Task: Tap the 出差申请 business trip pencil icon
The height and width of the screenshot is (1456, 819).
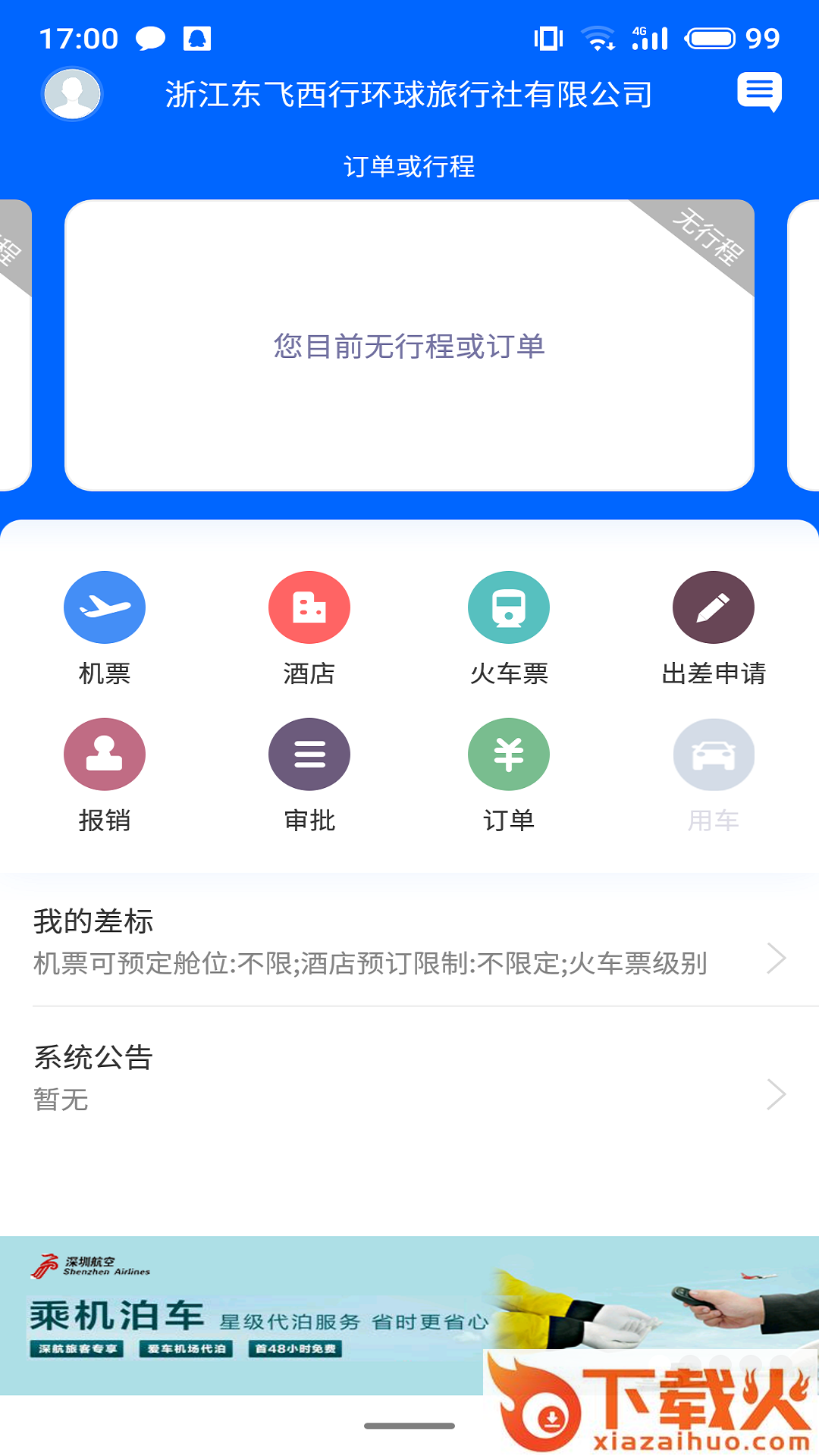Action: click(x=714, y=607)
